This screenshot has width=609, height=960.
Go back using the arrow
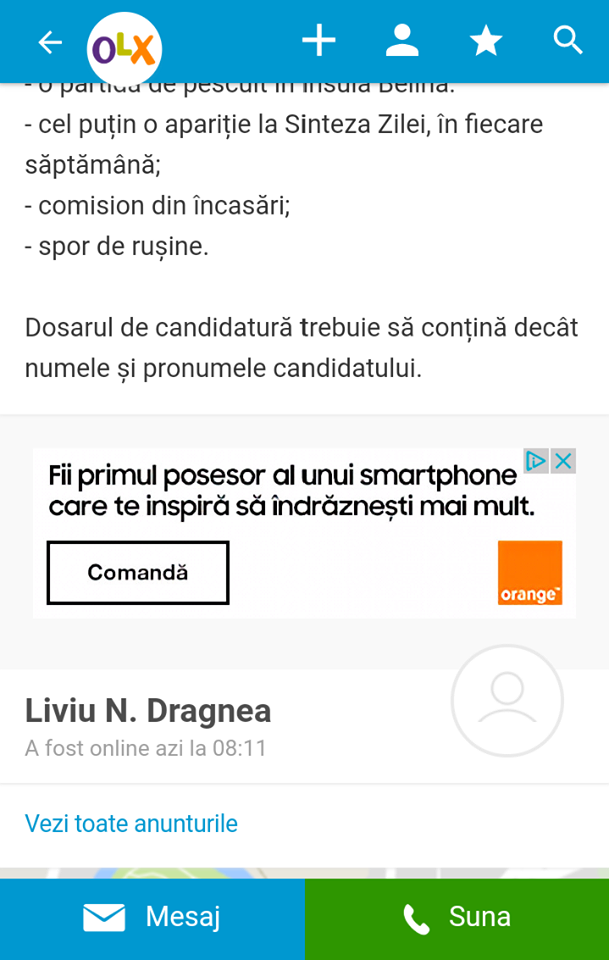coord(49,42)
